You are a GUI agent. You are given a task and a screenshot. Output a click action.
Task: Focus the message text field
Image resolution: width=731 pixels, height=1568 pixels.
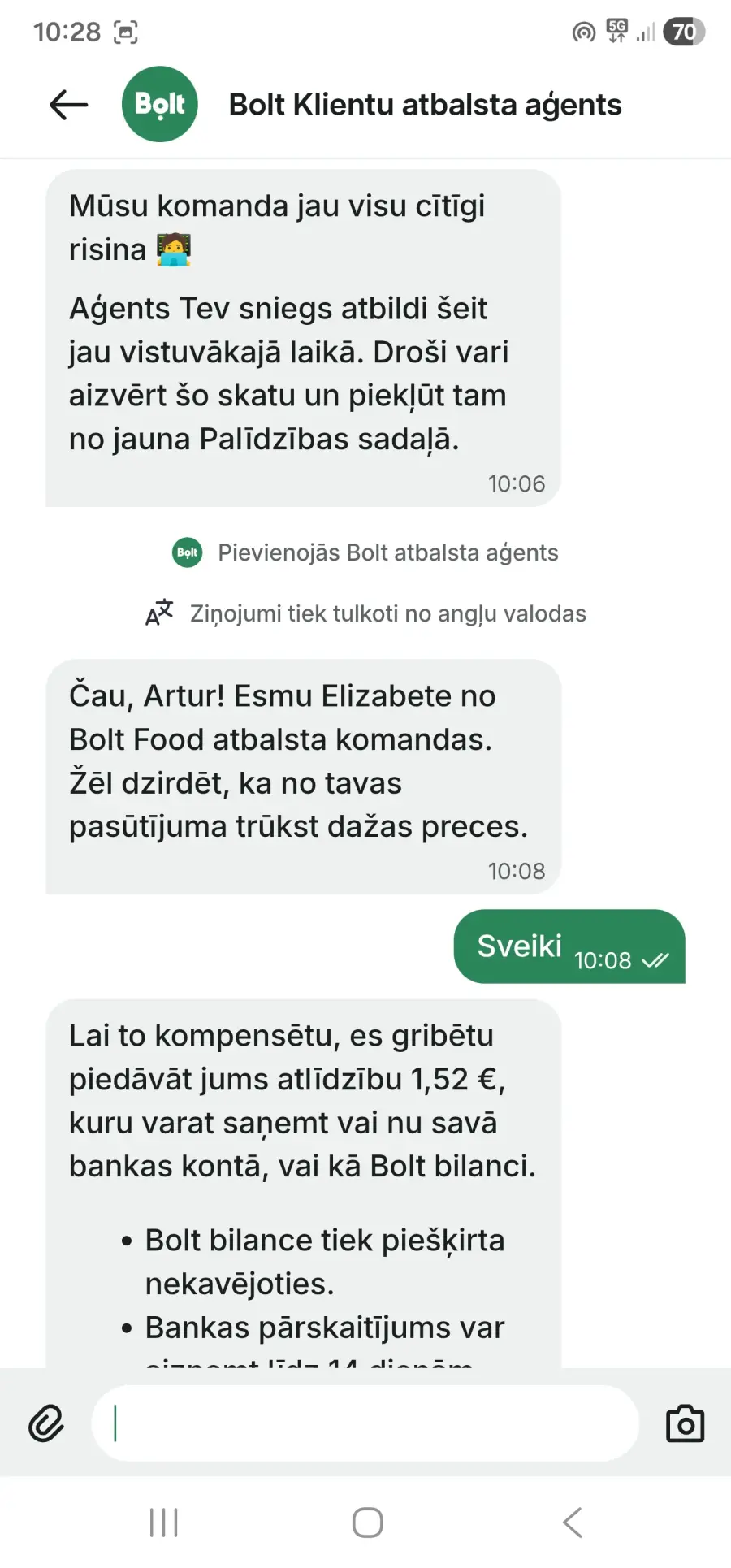point(365,1423)
